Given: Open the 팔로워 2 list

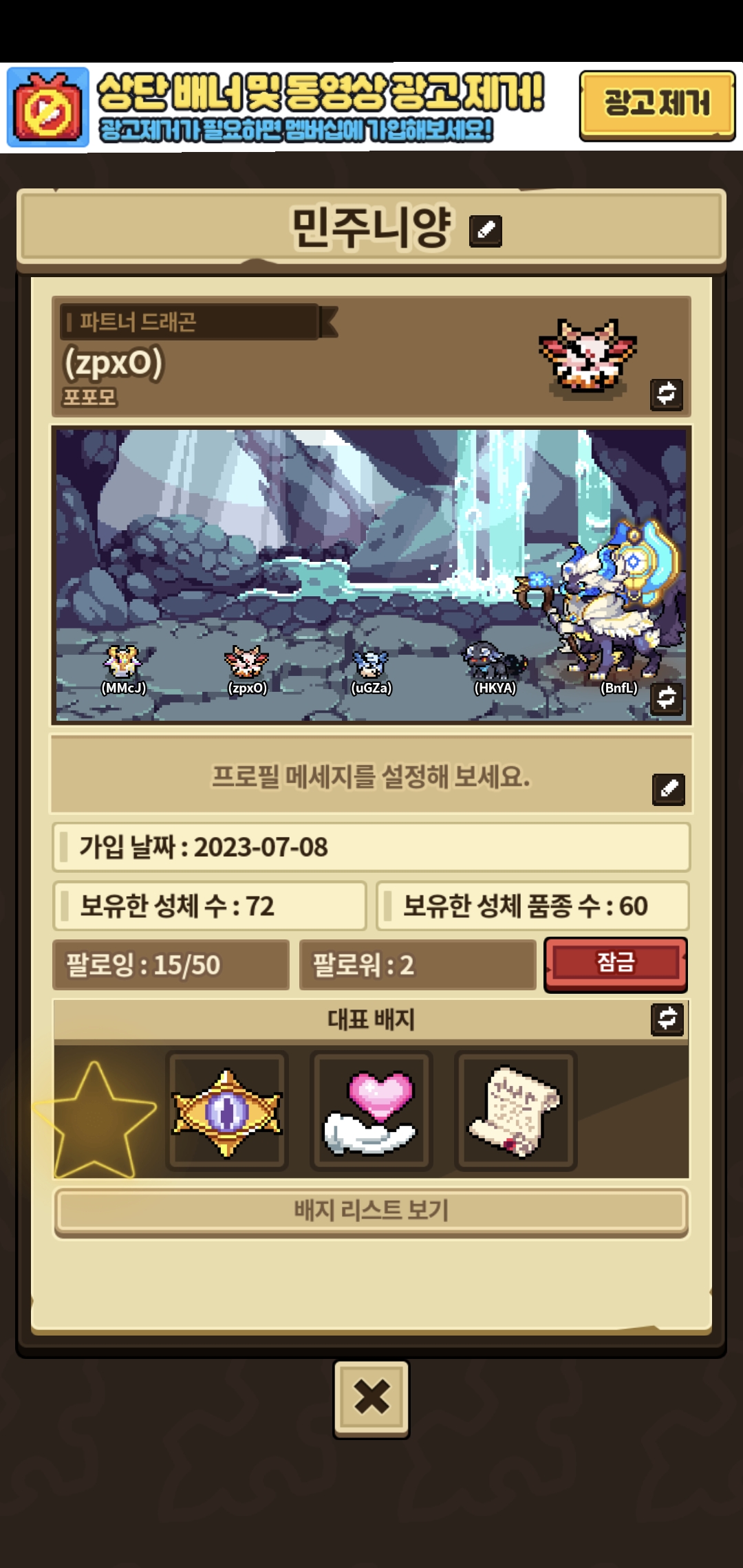Looking at the screenshot, I should [x=417, y=965].
